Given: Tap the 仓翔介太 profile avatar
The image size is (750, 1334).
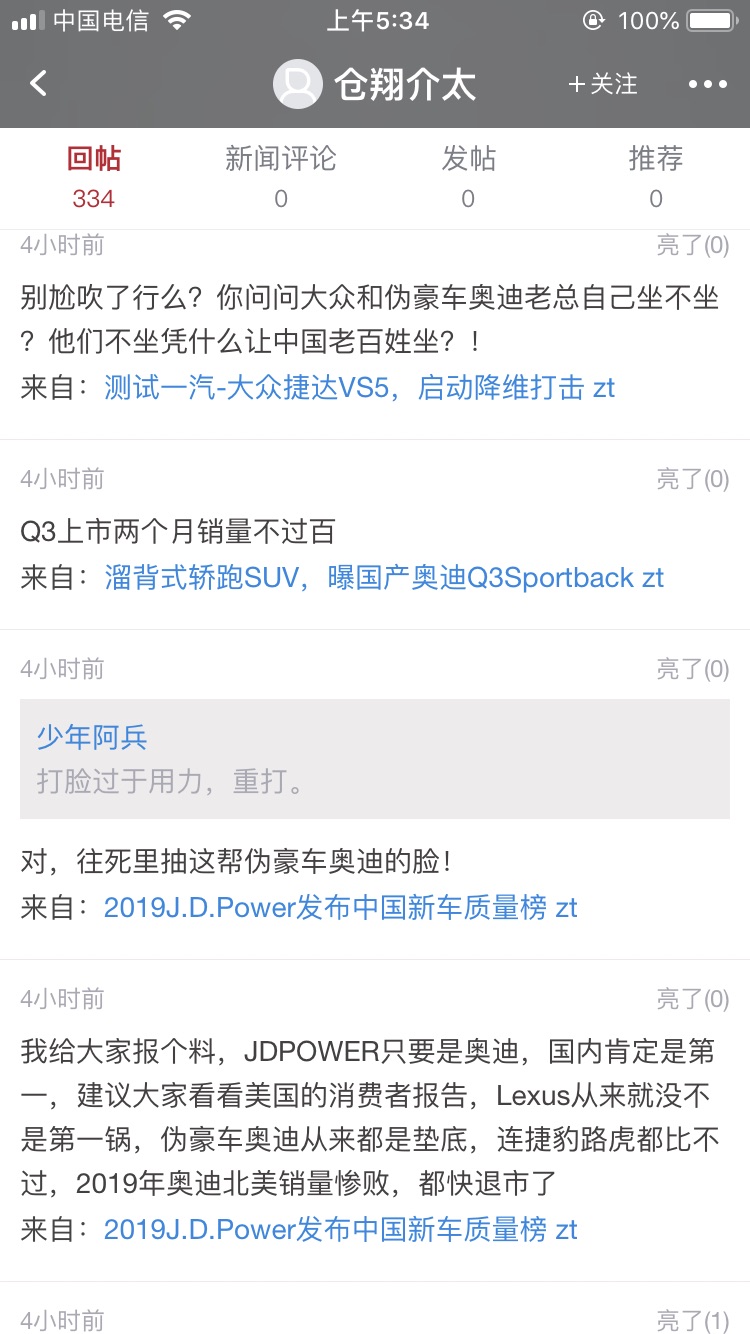Looking at the screenshot, I should pyautogui.click(x=298, y=84).
